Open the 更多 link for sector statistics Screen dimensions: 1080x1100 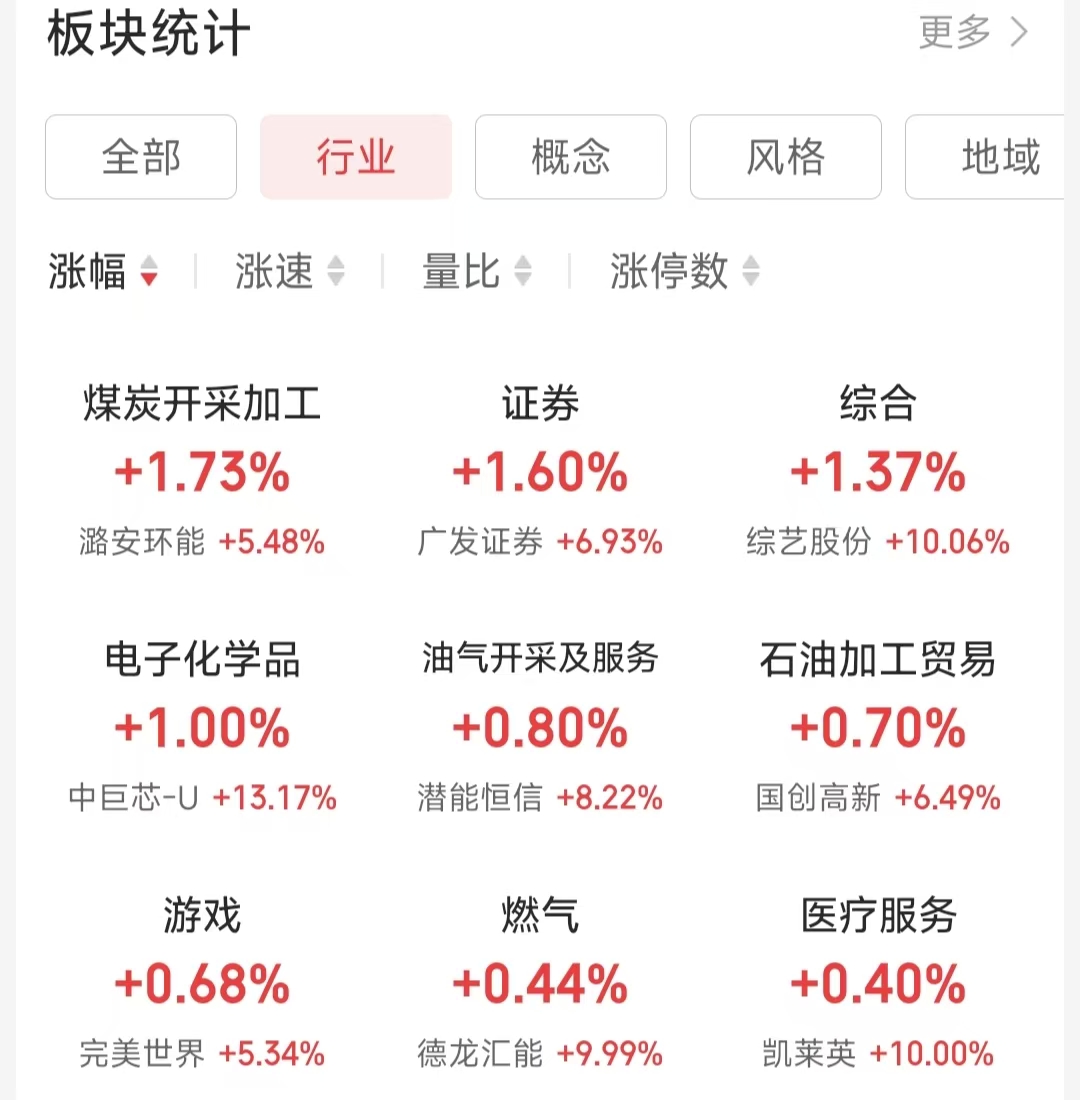point(972,33)
